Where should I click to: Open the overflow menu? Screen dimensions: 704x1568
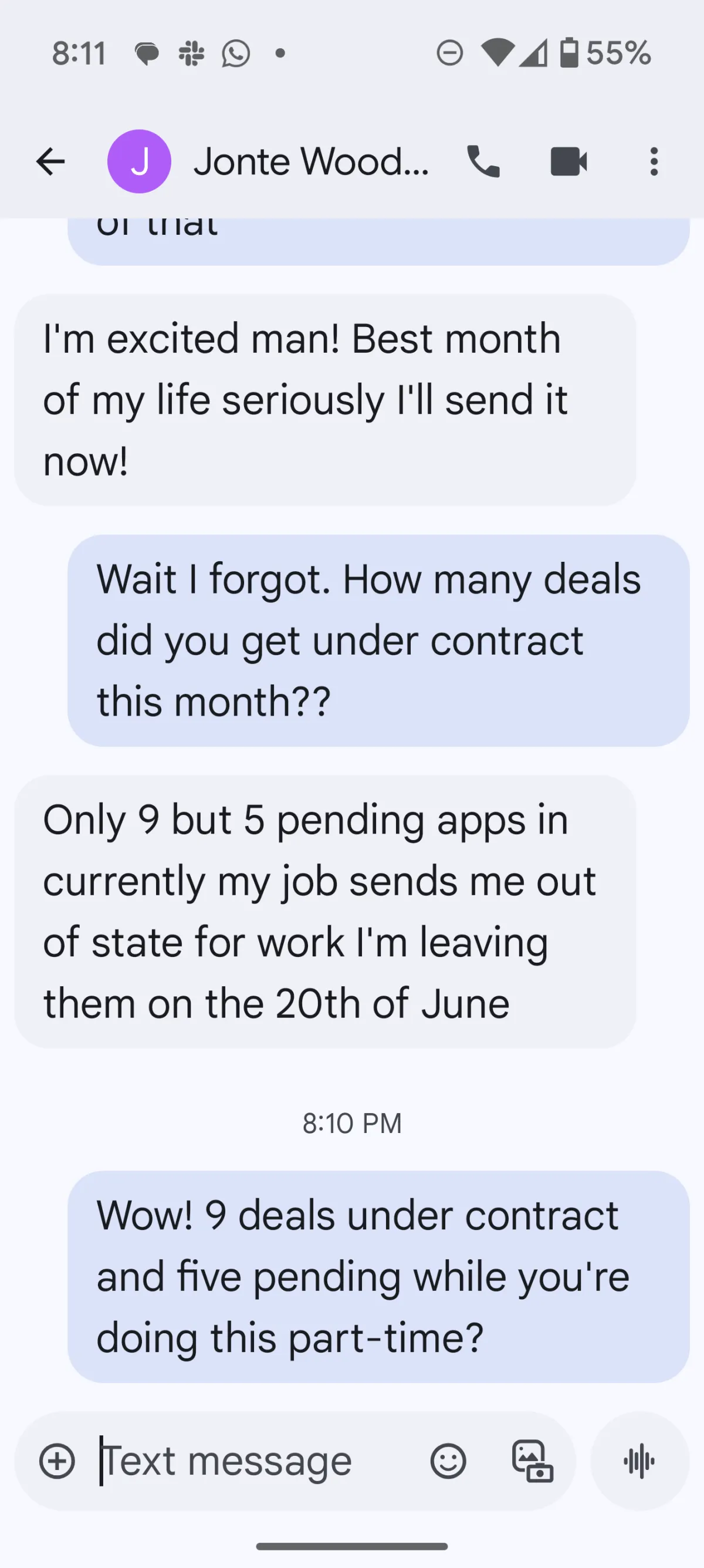click(654, 162)
